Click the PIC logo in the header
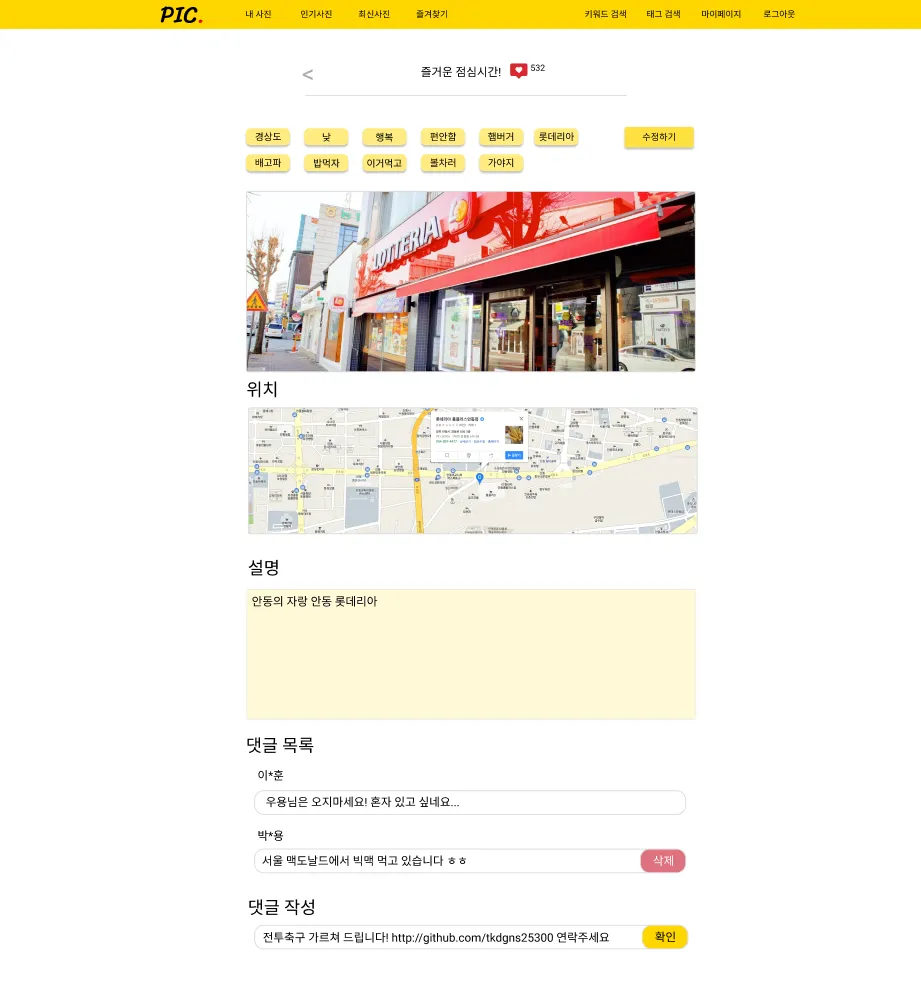 180,14
